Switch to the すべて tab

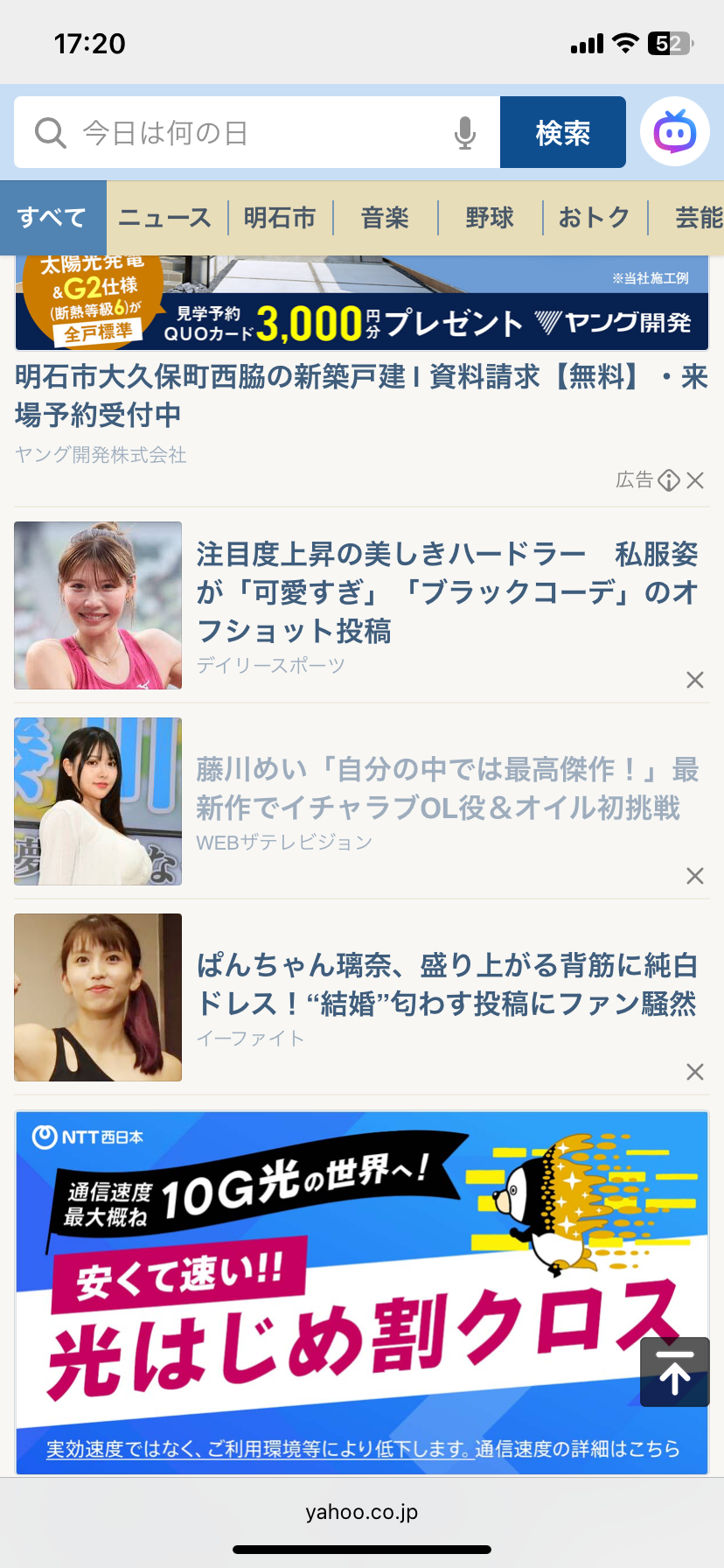[x=52, y=218]
